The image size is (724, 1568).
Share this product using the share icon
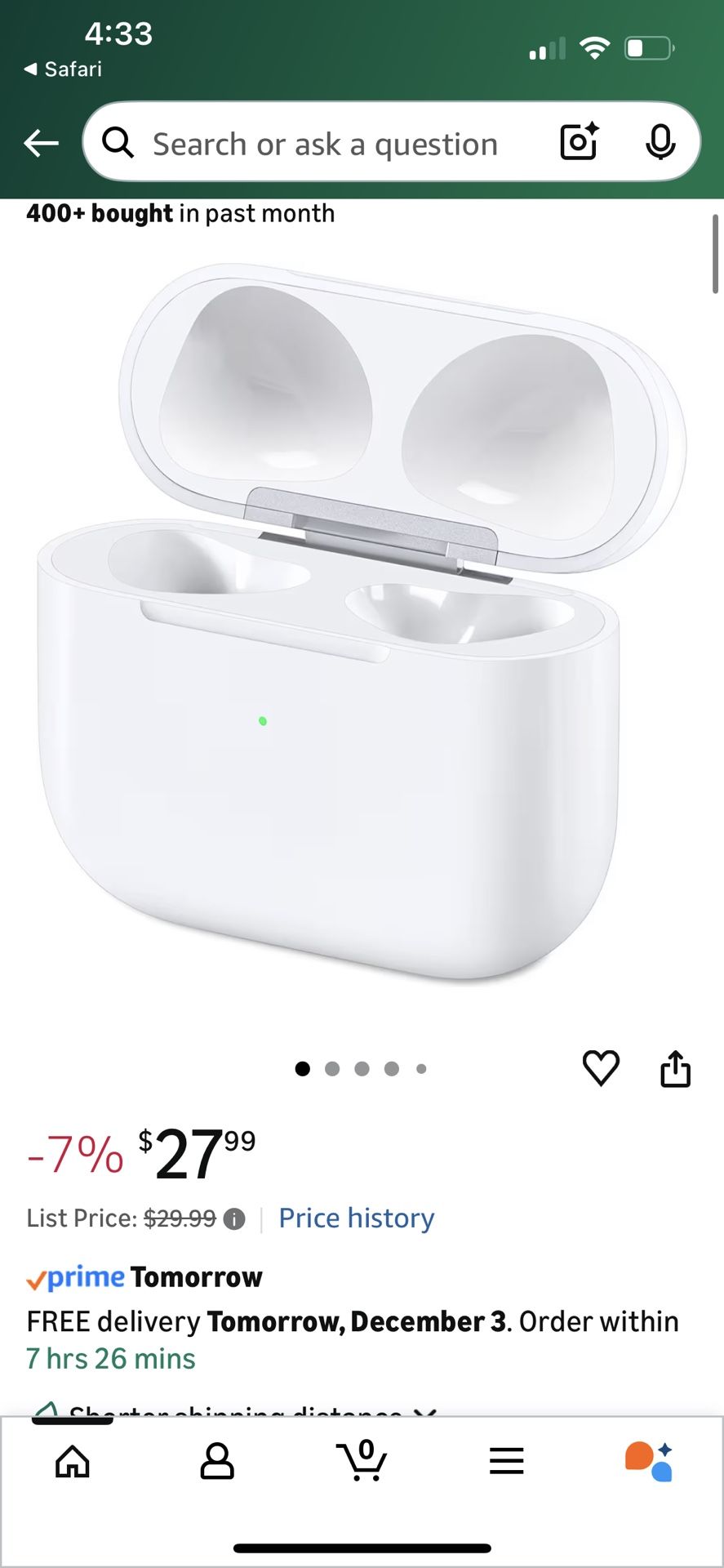click(x=675, y=1068)
